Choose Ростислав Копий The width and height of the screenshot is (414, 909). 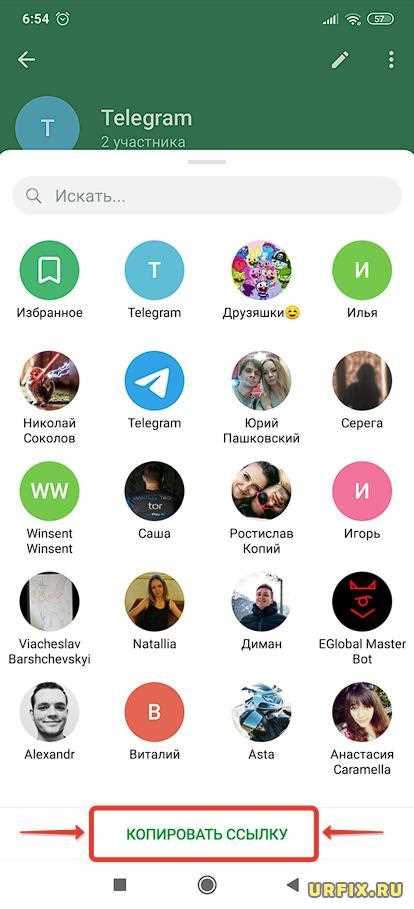point(262,508)
